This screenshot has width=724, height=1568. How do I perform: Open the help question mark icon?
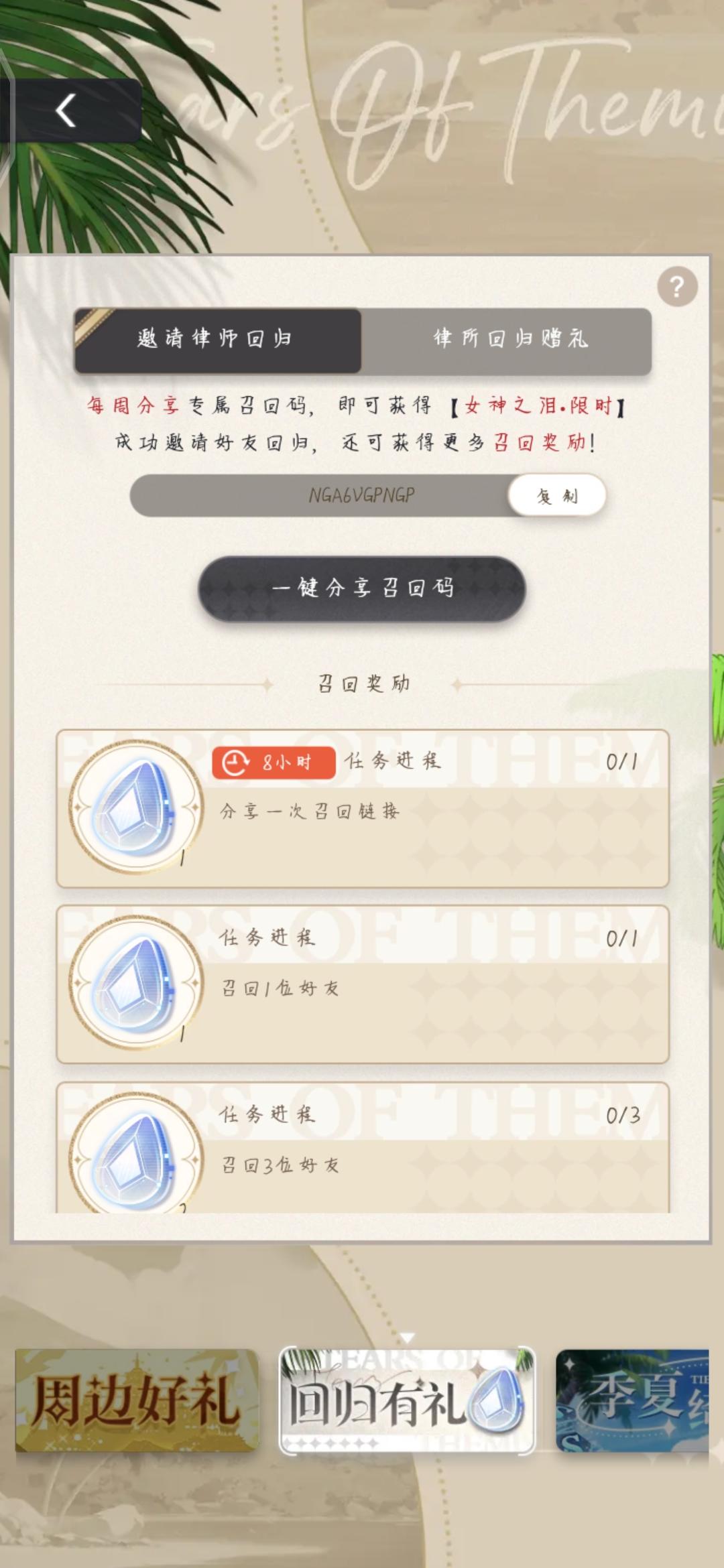(676, 285)
